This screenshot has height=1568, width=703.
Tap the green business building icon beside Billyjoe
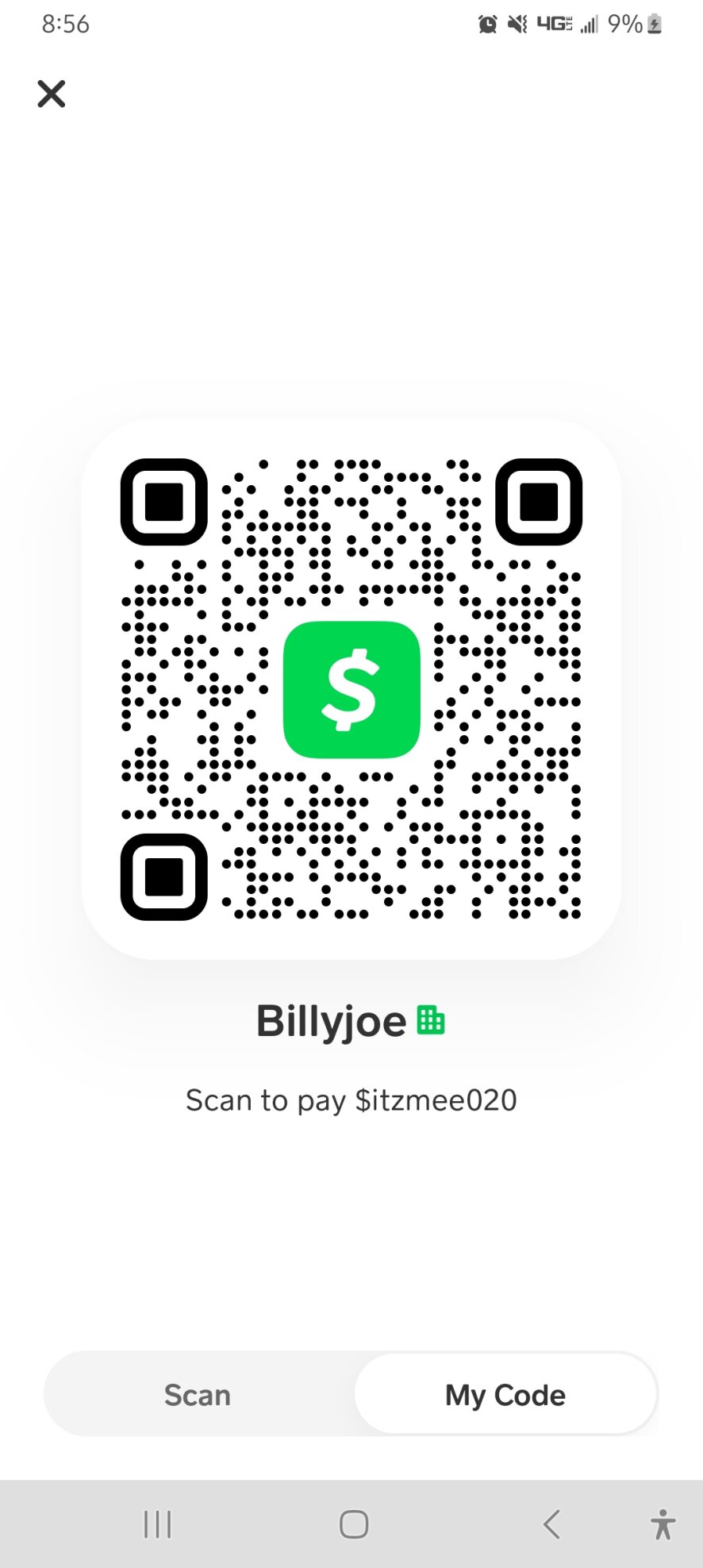click(429, 1019)
